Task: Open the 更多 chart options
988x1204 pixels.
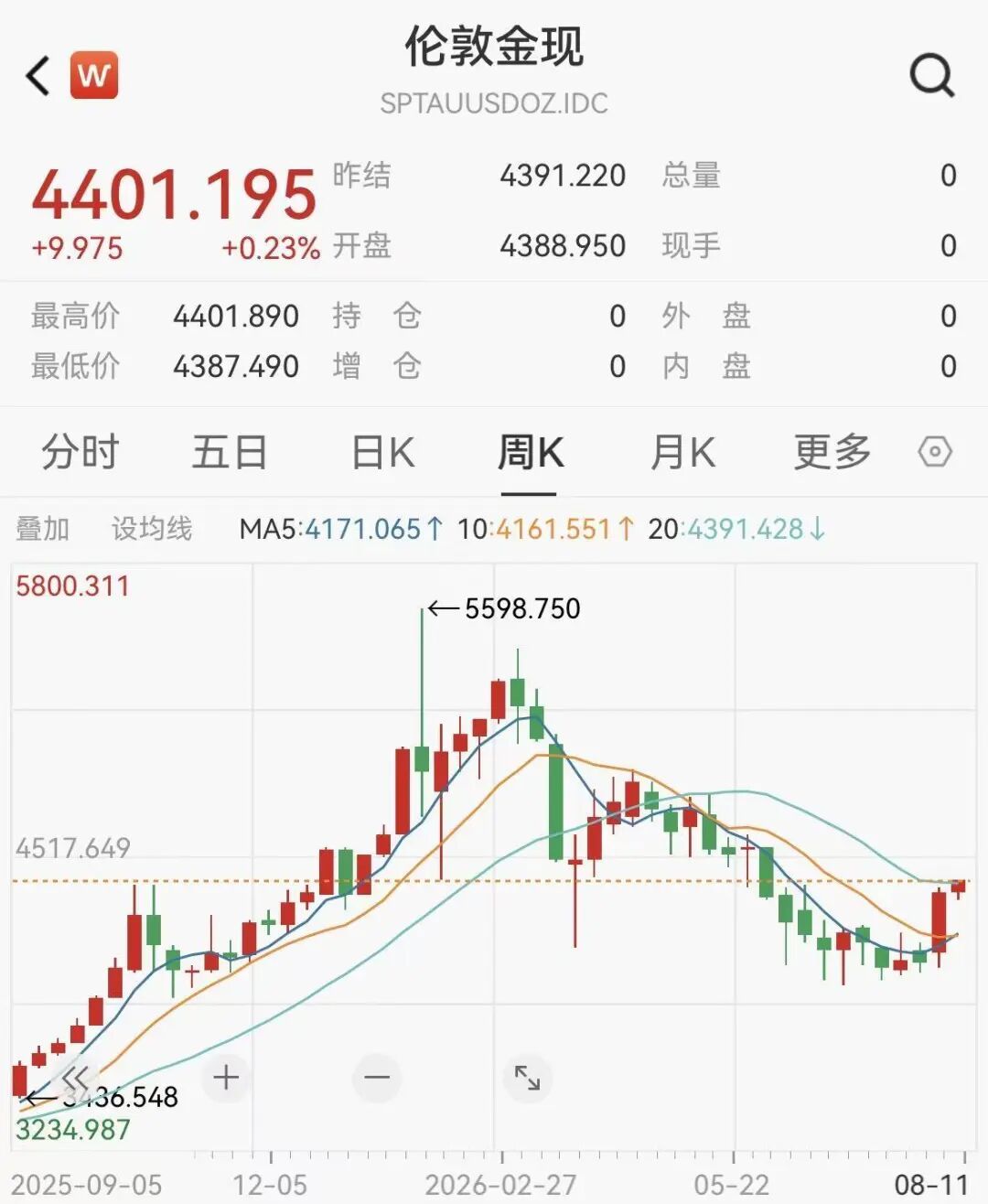Action: click(832, 452)
